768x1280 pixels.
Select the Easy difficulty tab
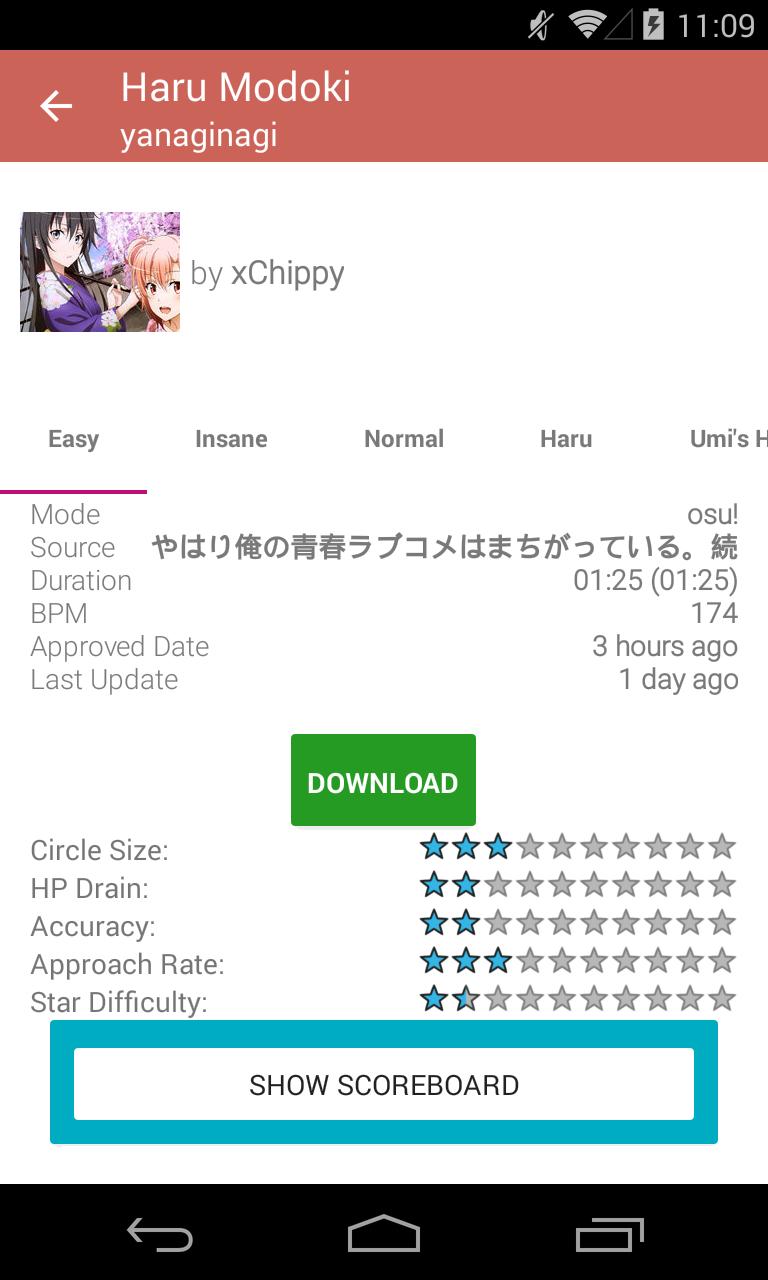[x=73, y=439]
